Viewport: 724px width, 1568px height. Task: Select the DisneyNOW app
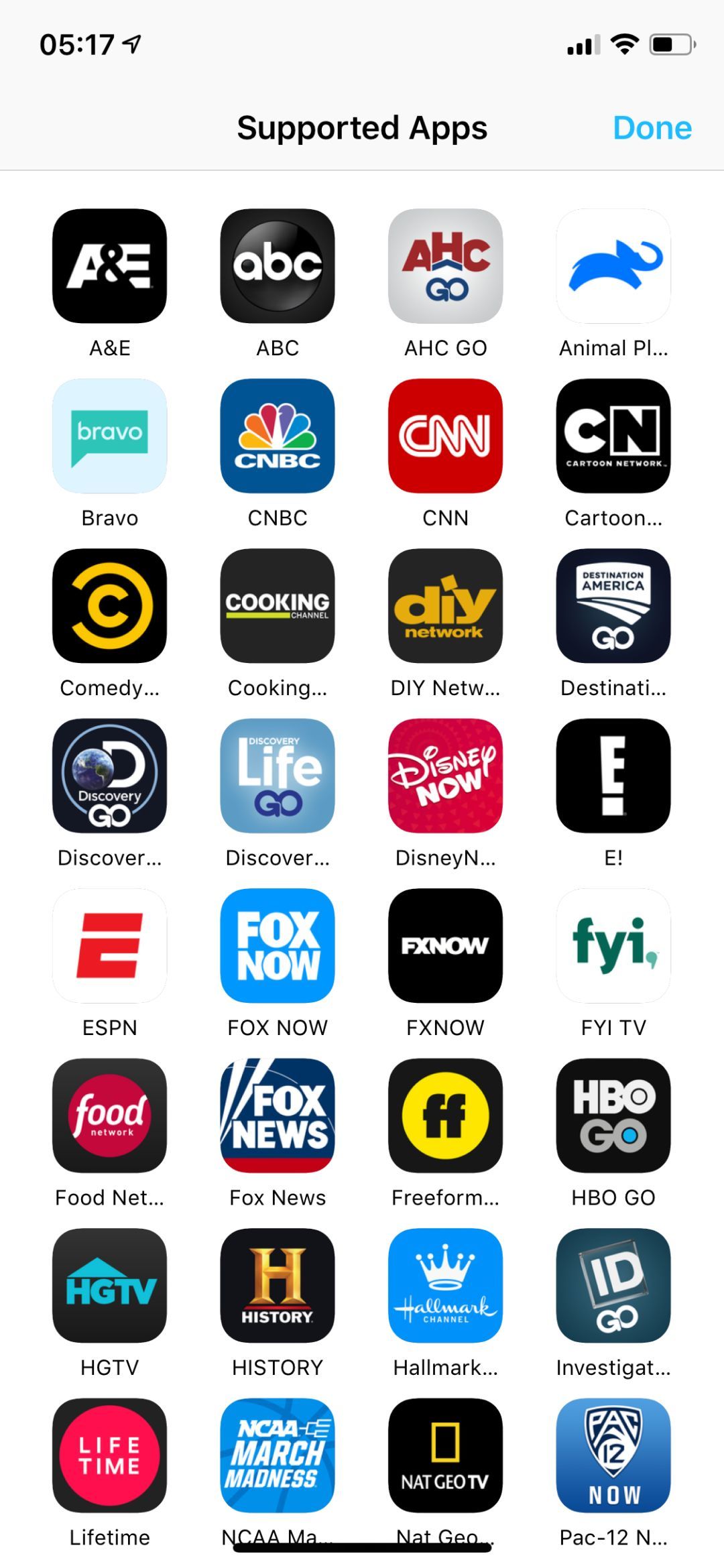pyautogui.click(x=445, y=776)
